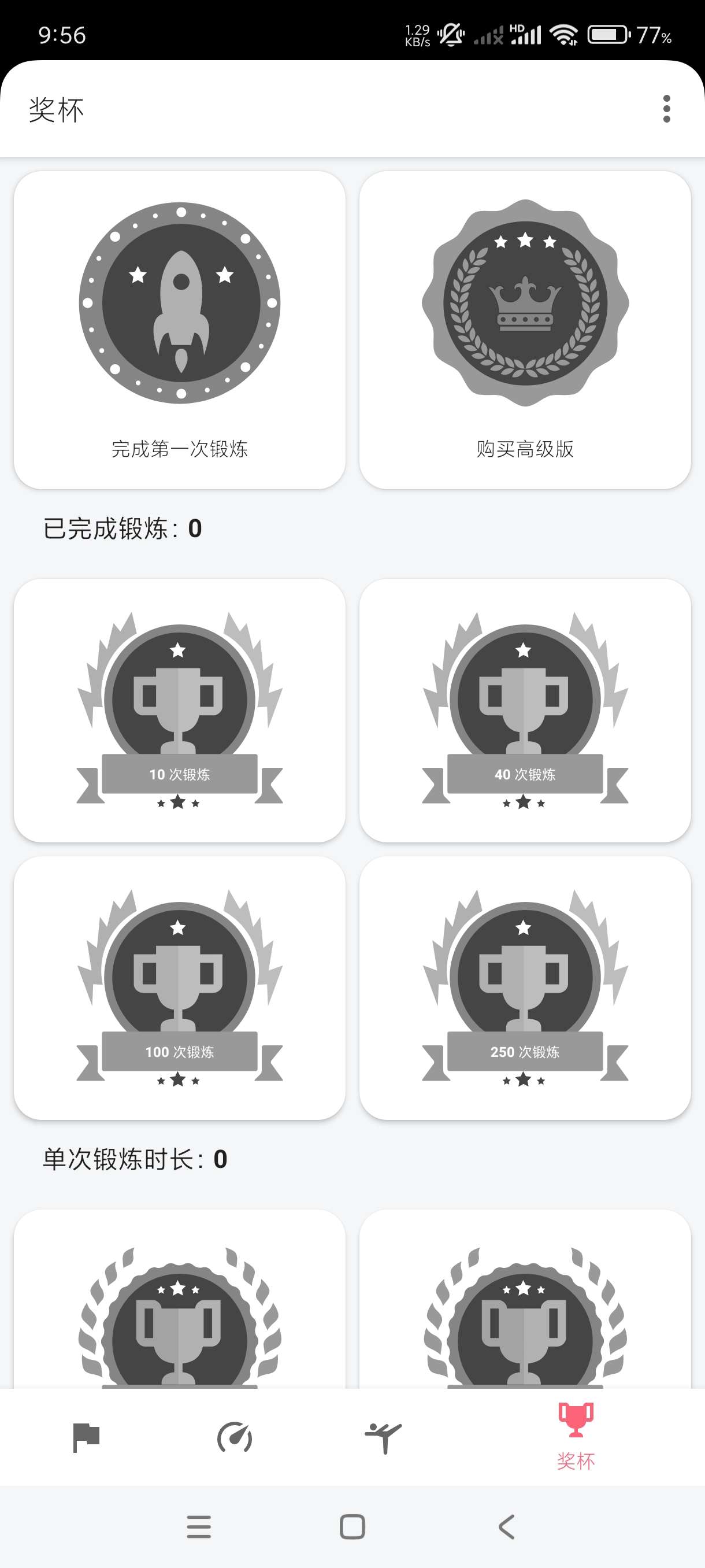View the 250 次锻炼 trophy card
Viewport: 705px width, 1568px height.
(x=525, y=988)
